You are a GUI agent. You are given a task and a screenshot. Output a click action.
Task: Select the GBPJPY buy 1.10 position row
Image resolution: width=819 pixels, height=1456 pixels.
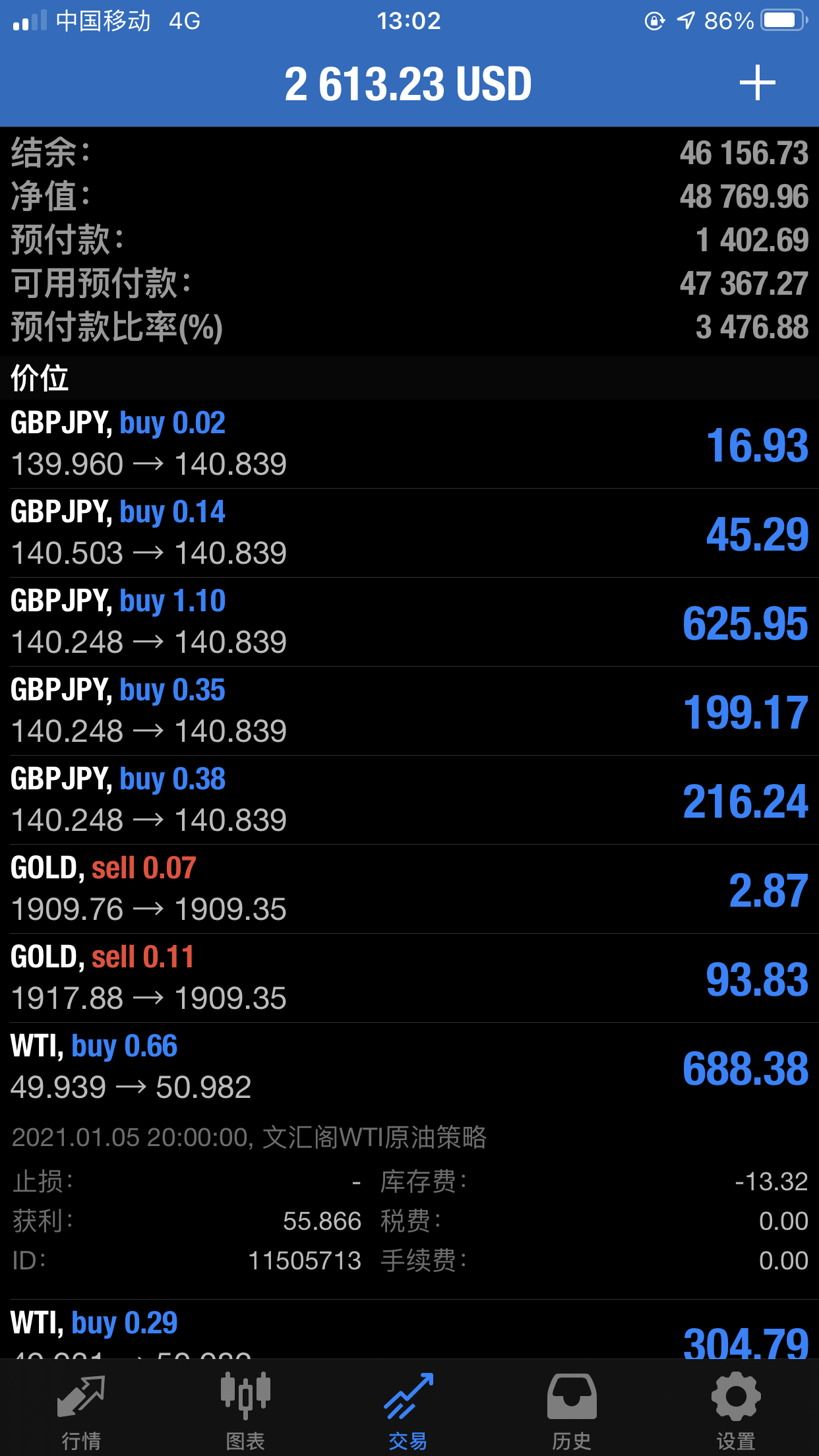tap(409, 620)
